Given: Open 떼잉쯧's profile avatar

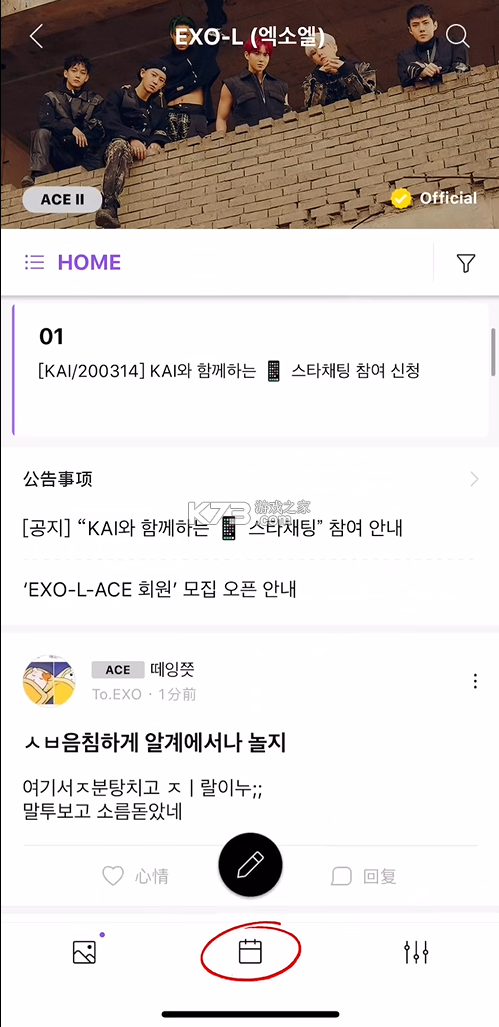Looking at the screenshot, I should [49, 681].
